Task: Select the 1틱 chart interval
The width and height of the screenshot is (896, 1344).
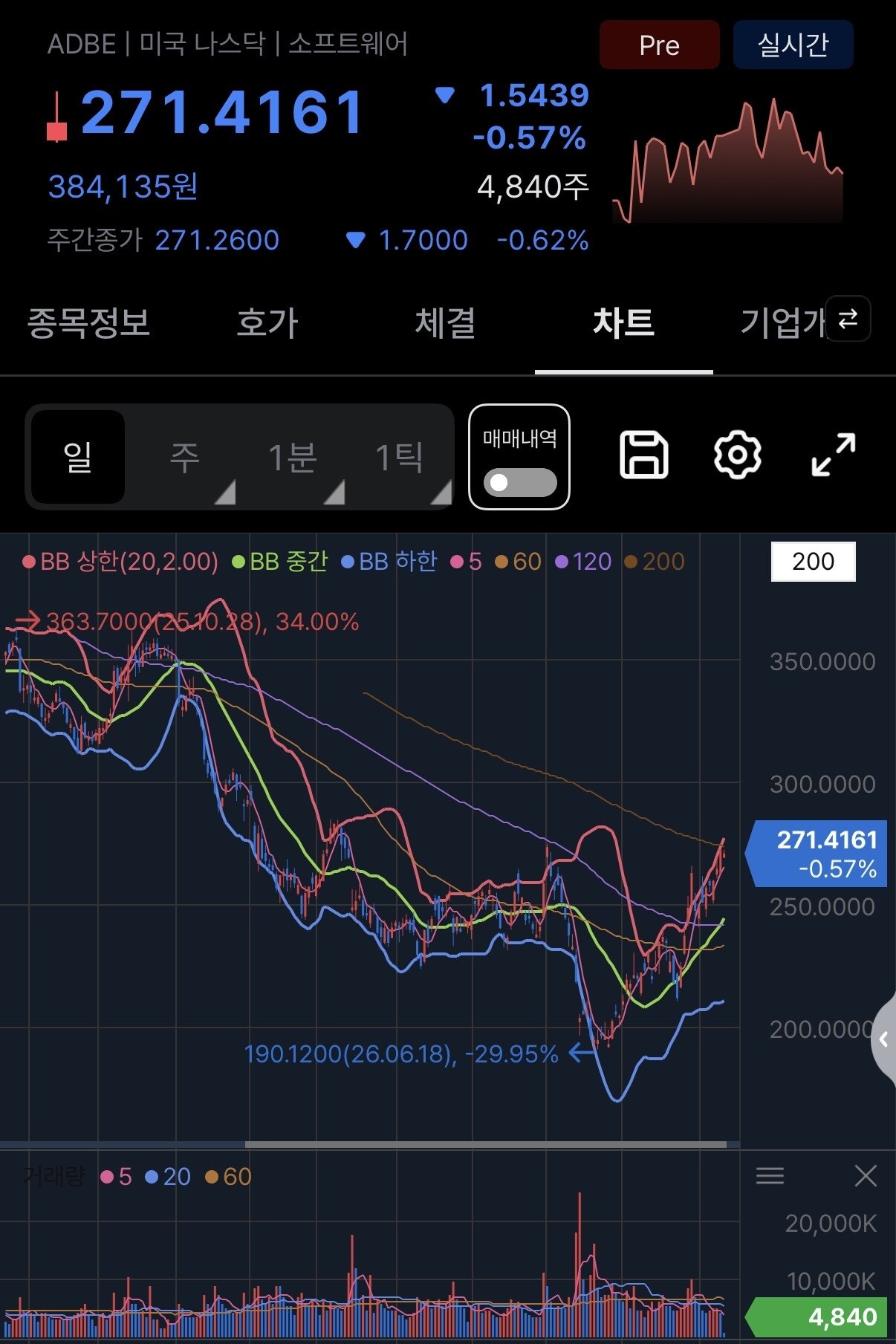Action: (400, 457)
